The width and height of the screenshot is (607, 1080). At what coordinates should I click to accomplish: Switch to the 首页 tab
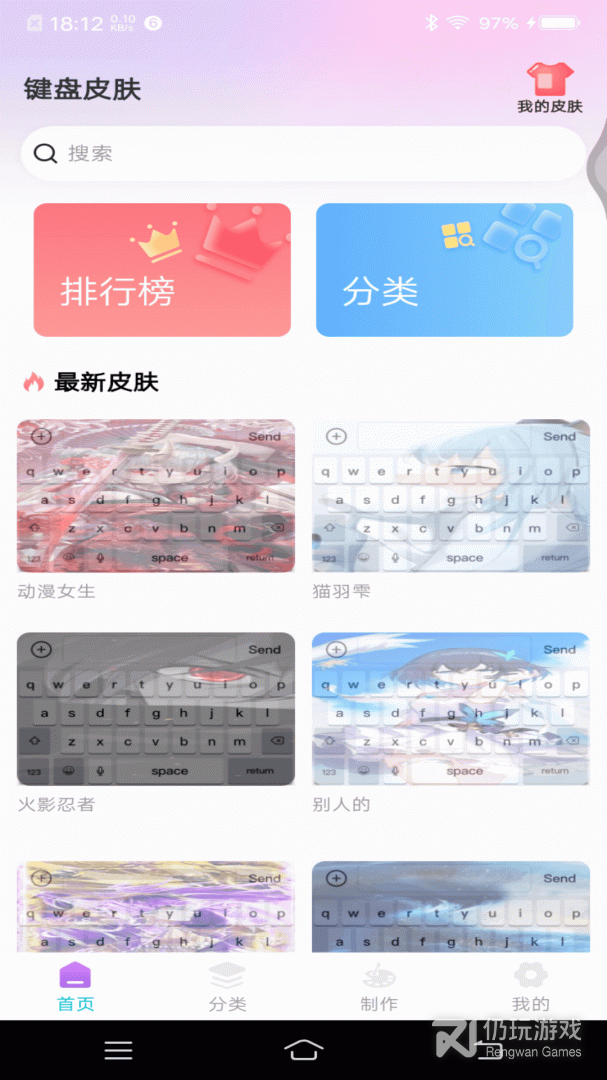pyautogui.click(x=76, y=986)
